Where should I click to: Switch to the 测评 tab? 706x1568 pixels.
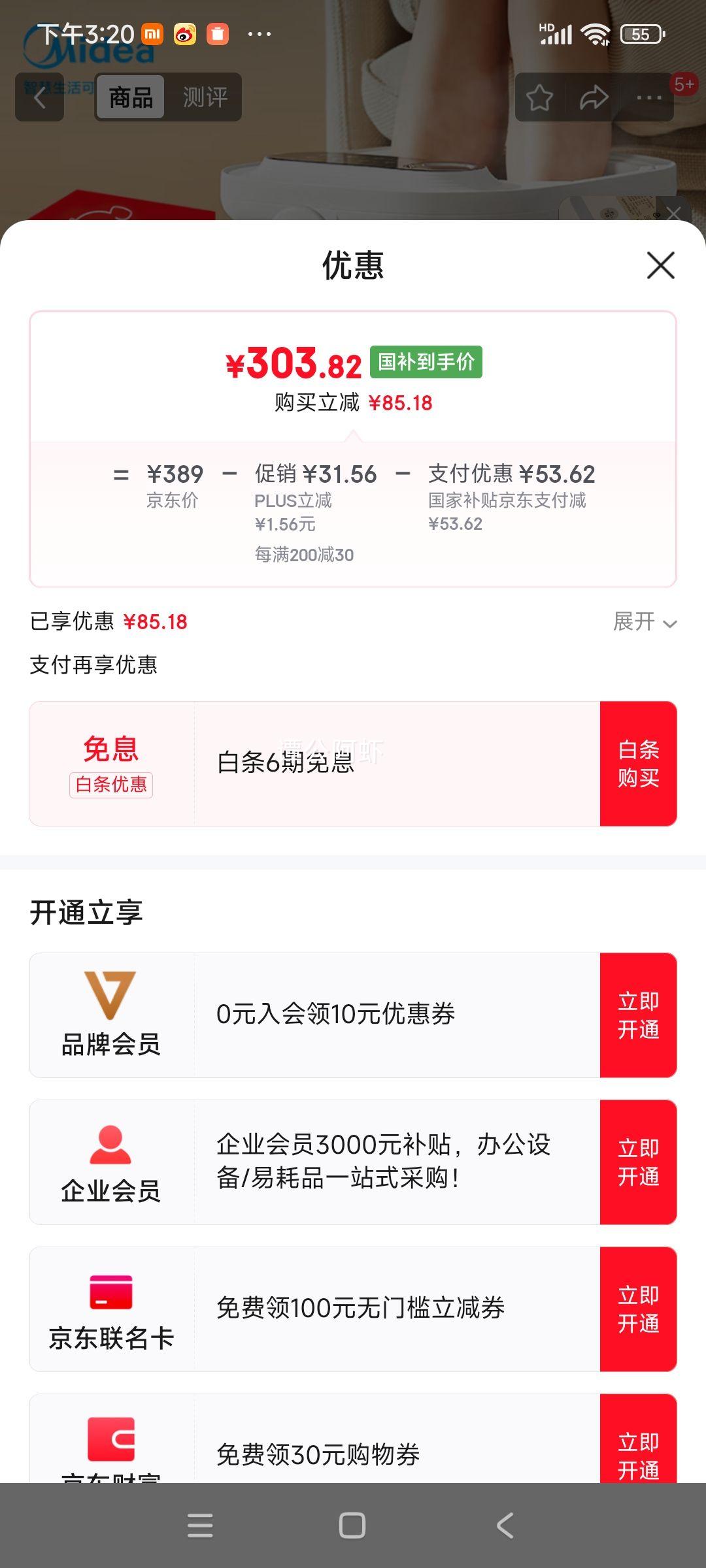pos(205,97)
